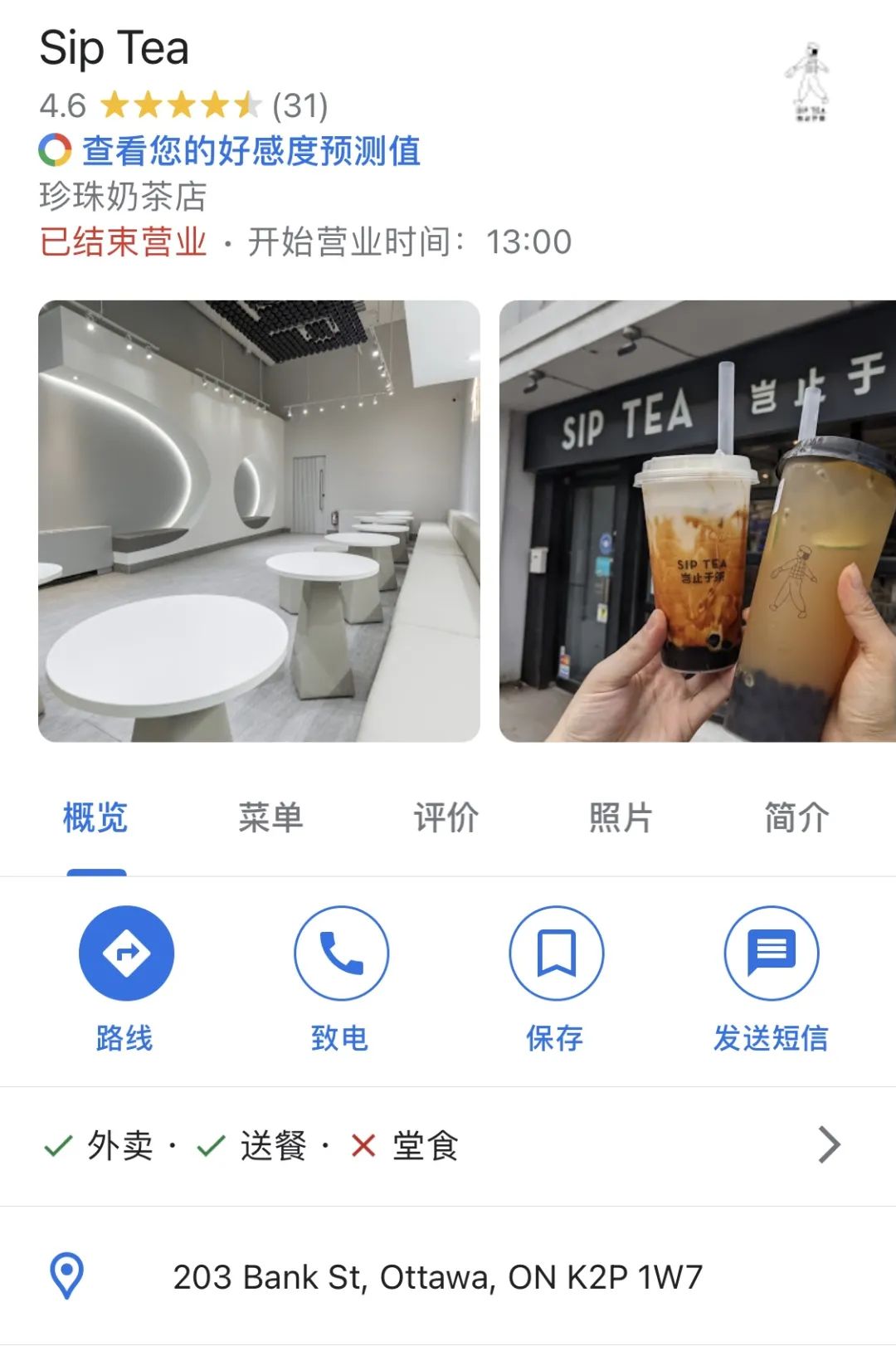Expand the 外卖 送餐 堂食 service options

pyautogui.click(x=448, y=1146)
